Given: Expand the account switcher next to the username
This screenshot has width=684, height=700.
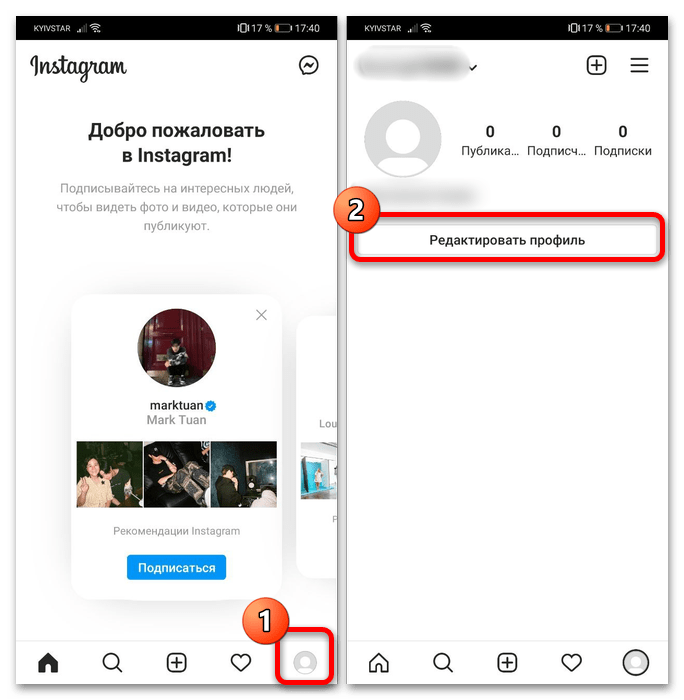Looking at the screenshot, I should 473,67.
